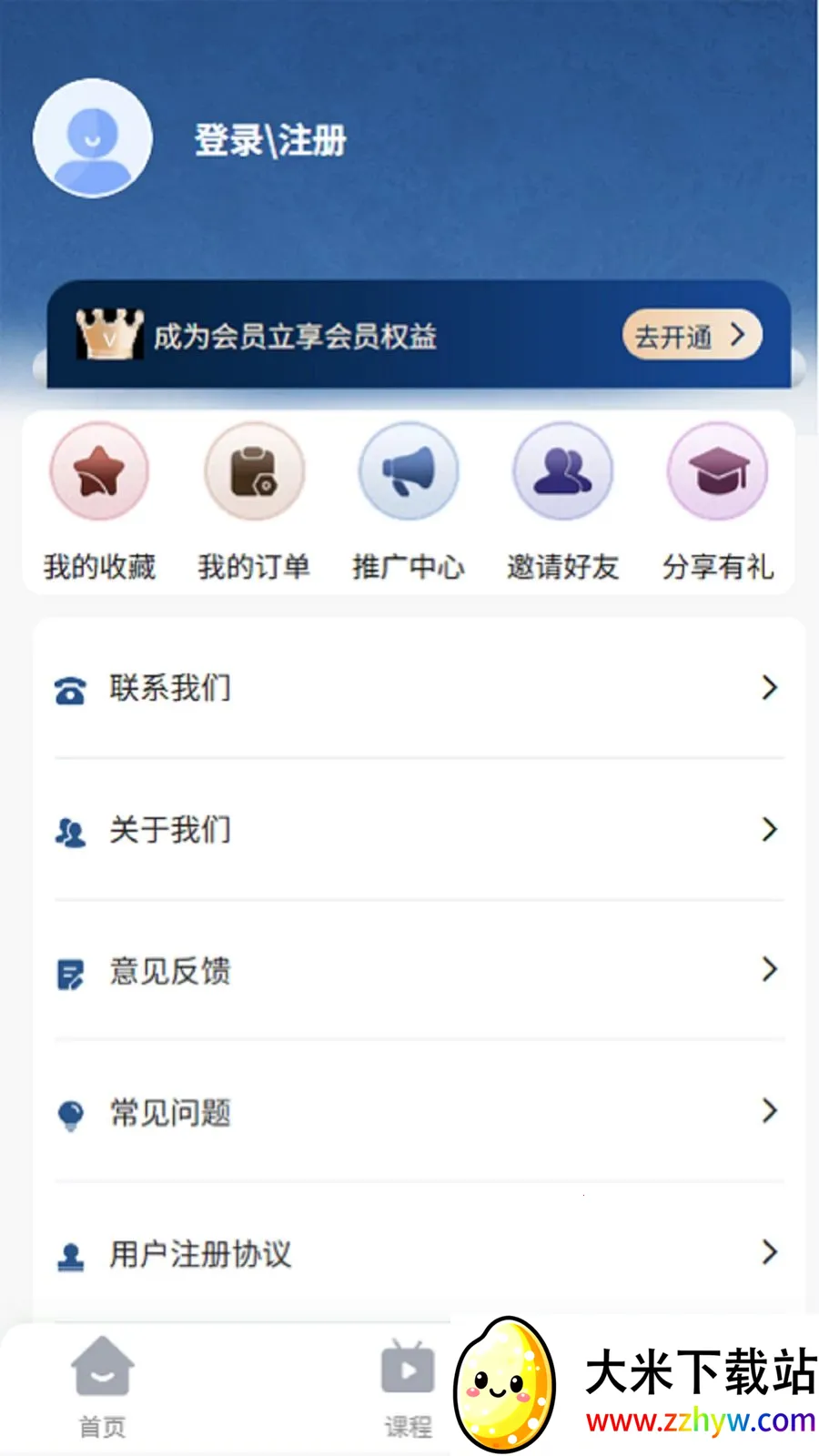Open 用户注册协议 agreement

pos(419,1254)
